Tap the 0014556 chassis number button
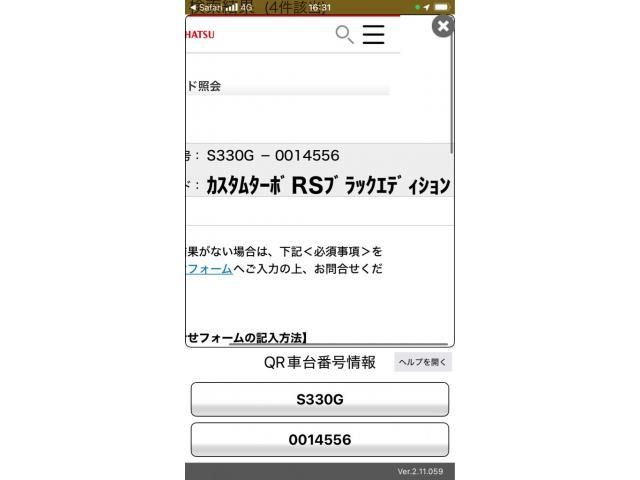 [320, 440]
